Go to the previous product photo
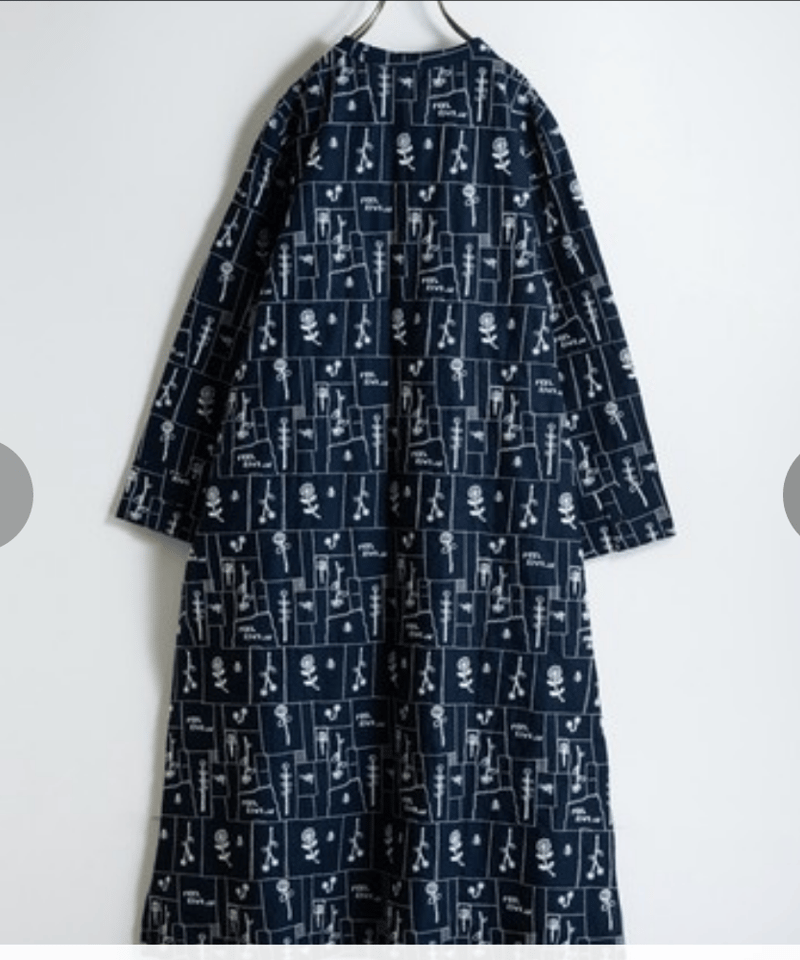 (13, 494)
